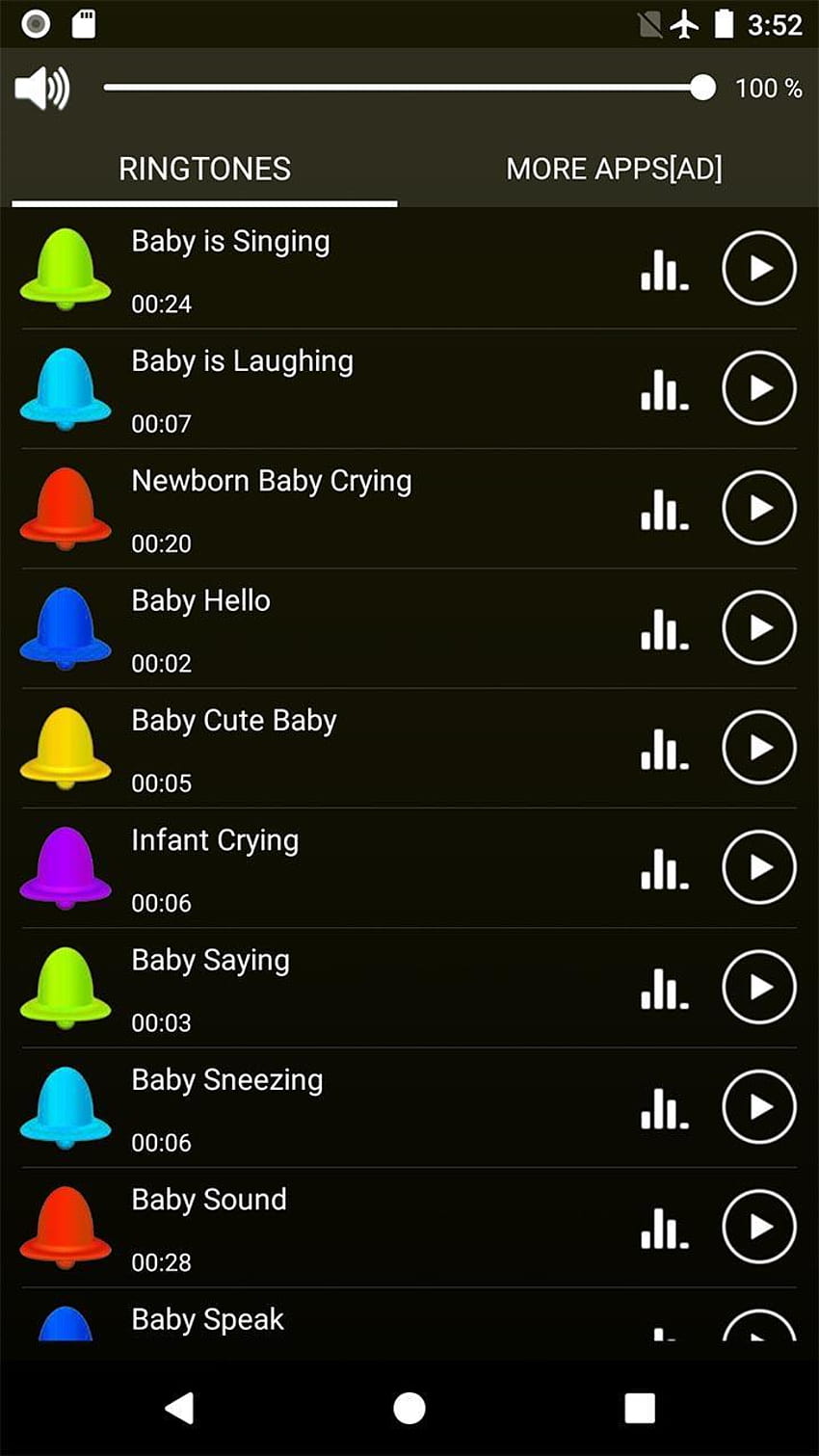Screen dimensions: 819x1456
Task: Play the Baby Saying ringtone
Action: (759, 987)
